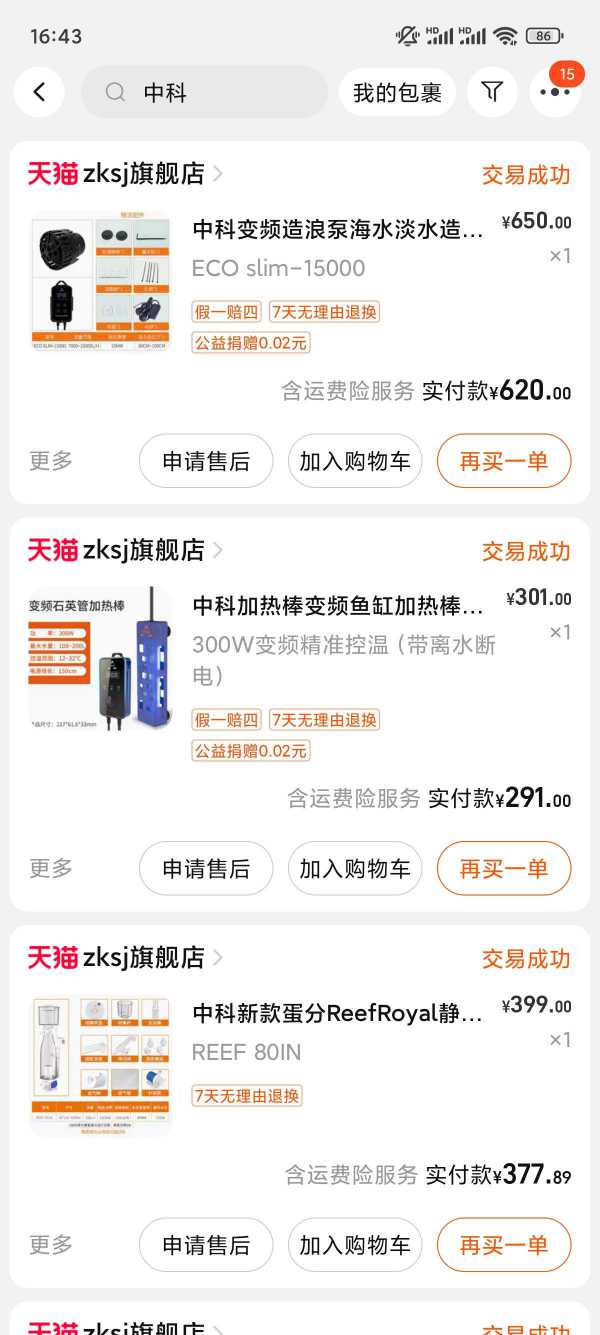Open the three-dot menu with badge 15

point(555,92)
